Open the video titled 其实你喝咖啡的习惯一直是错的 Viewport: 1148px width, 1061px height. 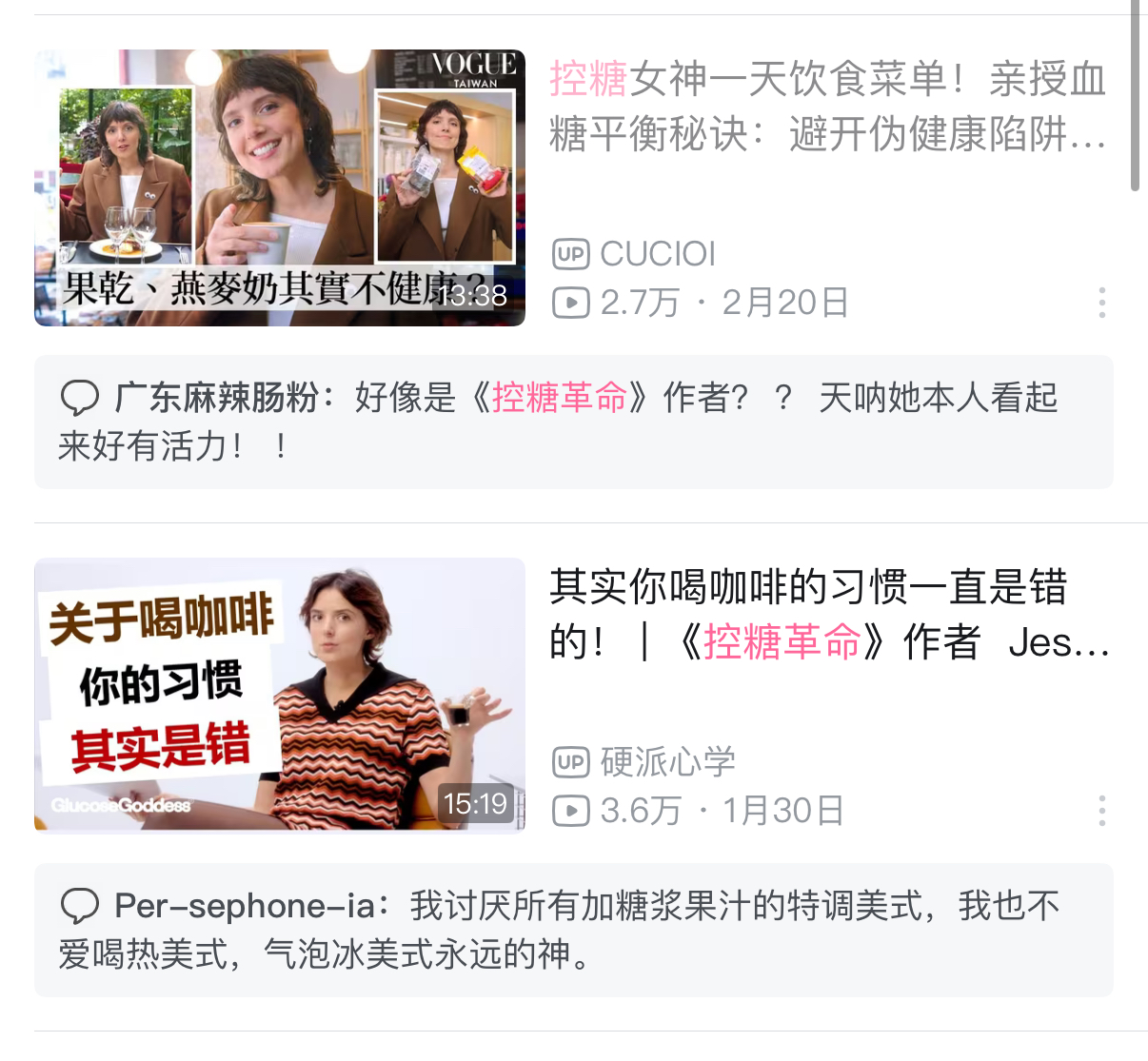tap(827, 615)
